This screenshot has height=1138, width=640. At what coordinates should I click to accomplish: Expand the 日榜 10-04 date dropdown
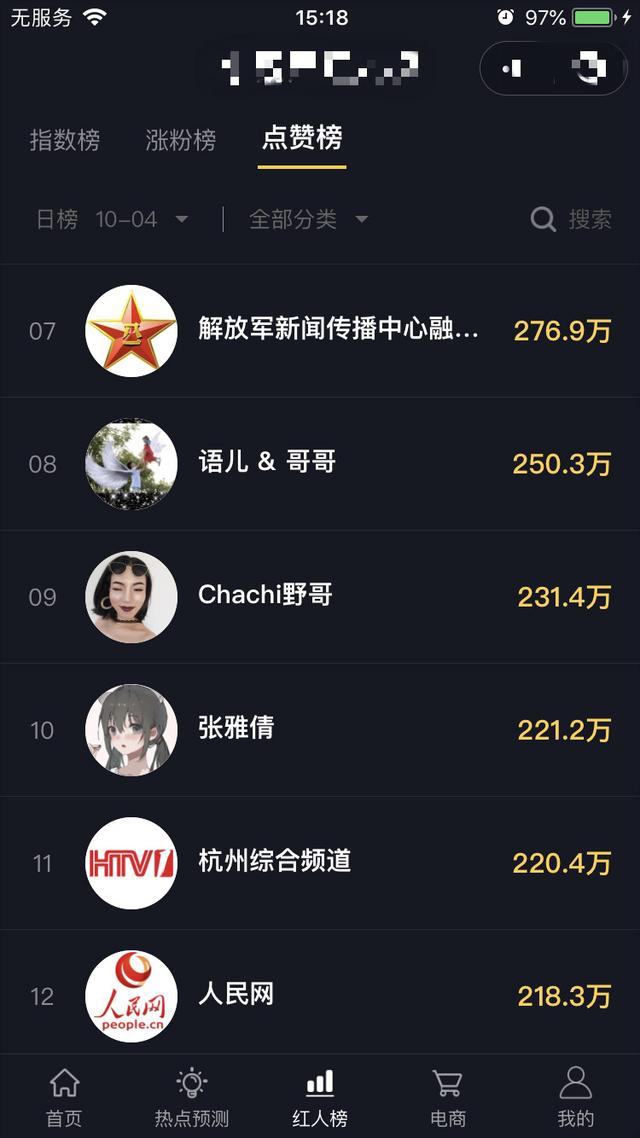click(x=112, y=220)
